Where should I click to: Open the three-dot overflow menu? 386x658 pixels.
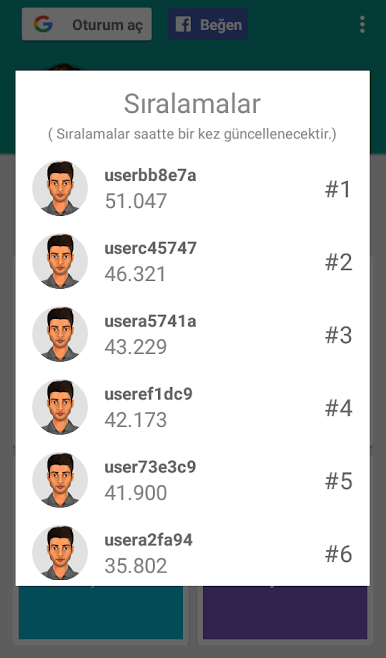362,24
